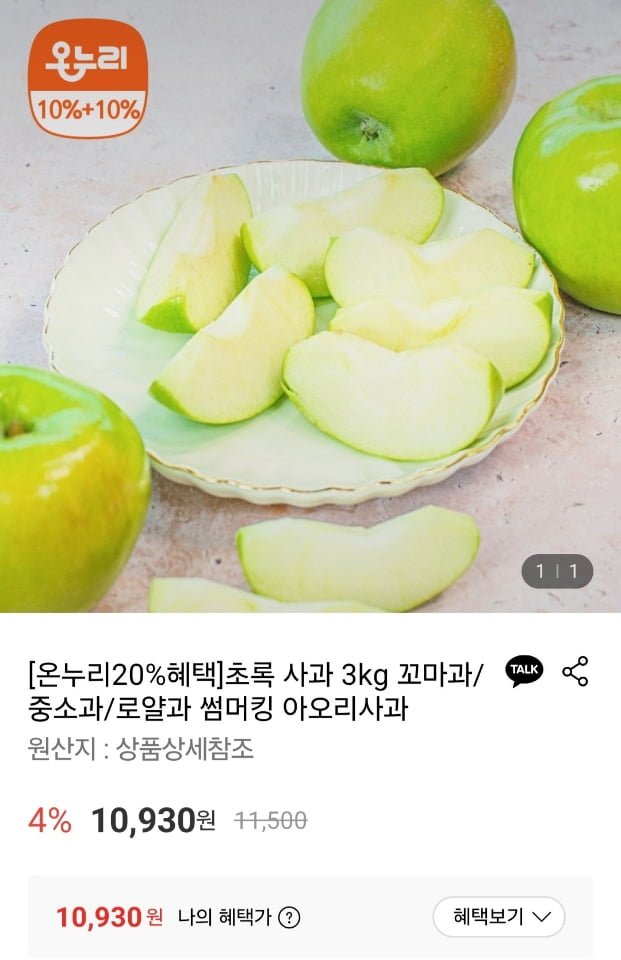
Task: Share this green apple product
Action: click(x=575, y=670)
